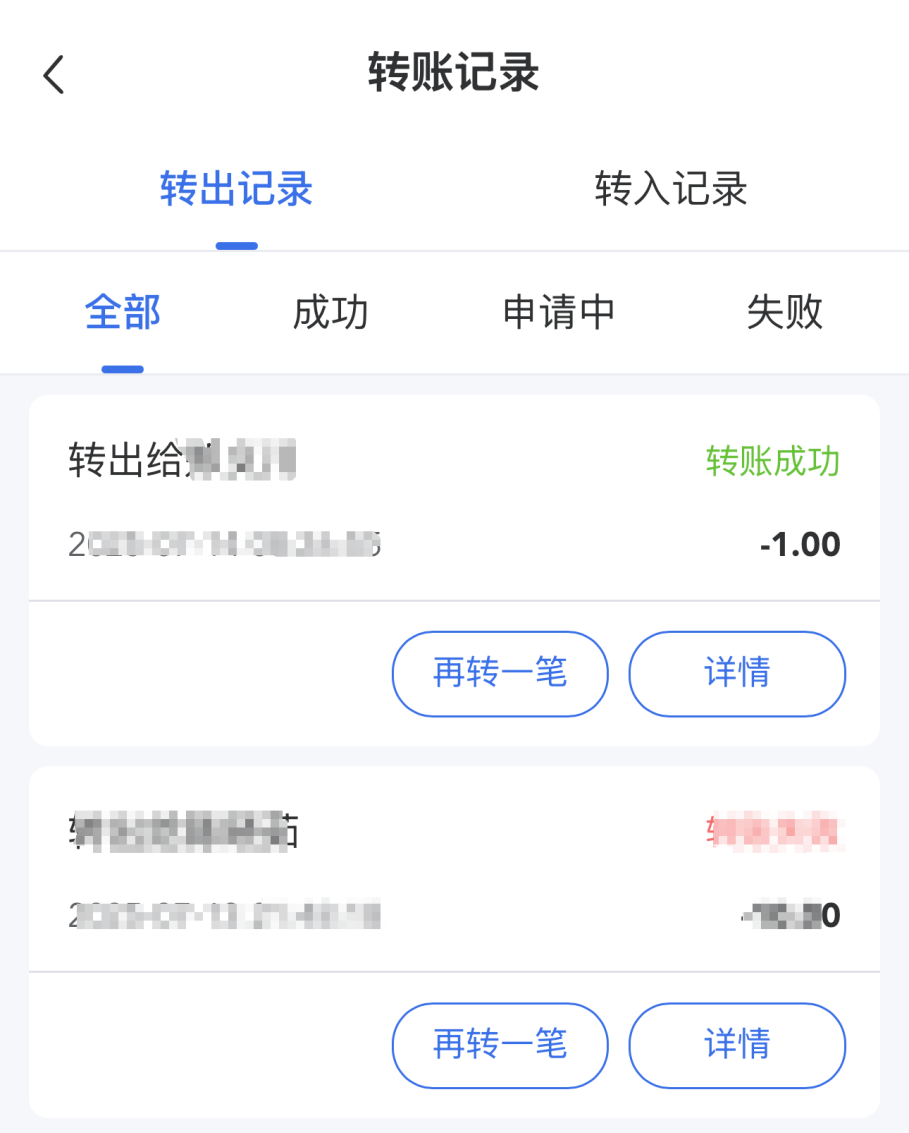Image resolution: width=909 pixels, height=1133 pixels.
Task: Tap 再转一笔 on the second record
Action: point(499,1045)
